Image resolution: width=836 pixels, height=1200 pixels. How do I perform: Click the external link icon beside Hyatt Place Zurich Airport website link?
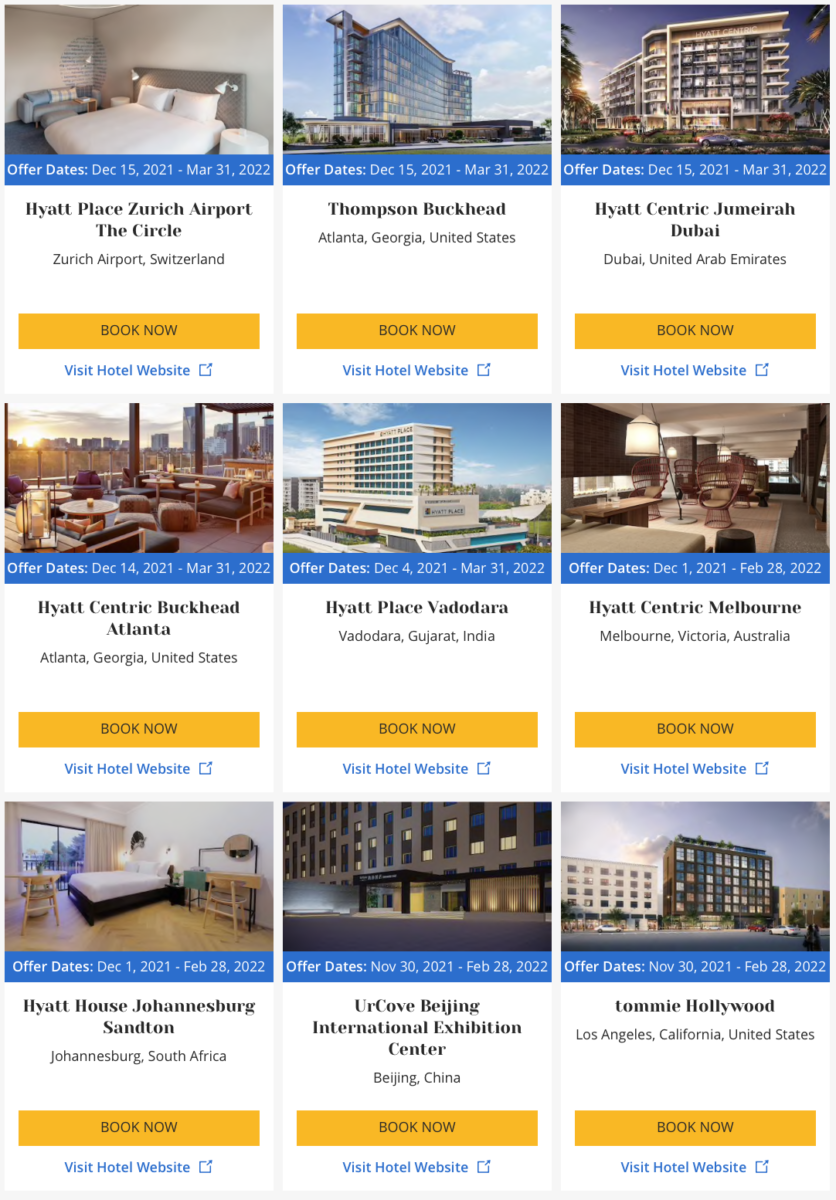click(x=206, y=369)
